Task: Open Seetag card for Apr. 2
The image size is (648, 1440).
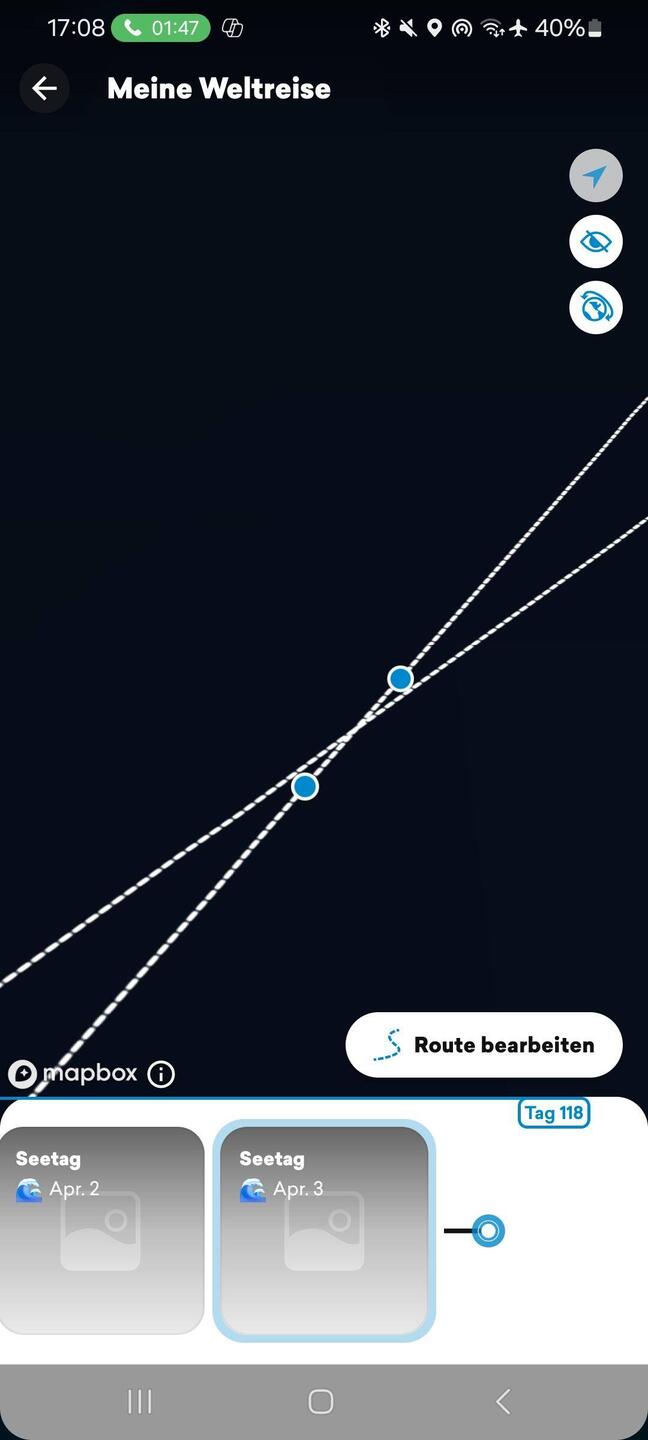Action: tap(101, 1230)
